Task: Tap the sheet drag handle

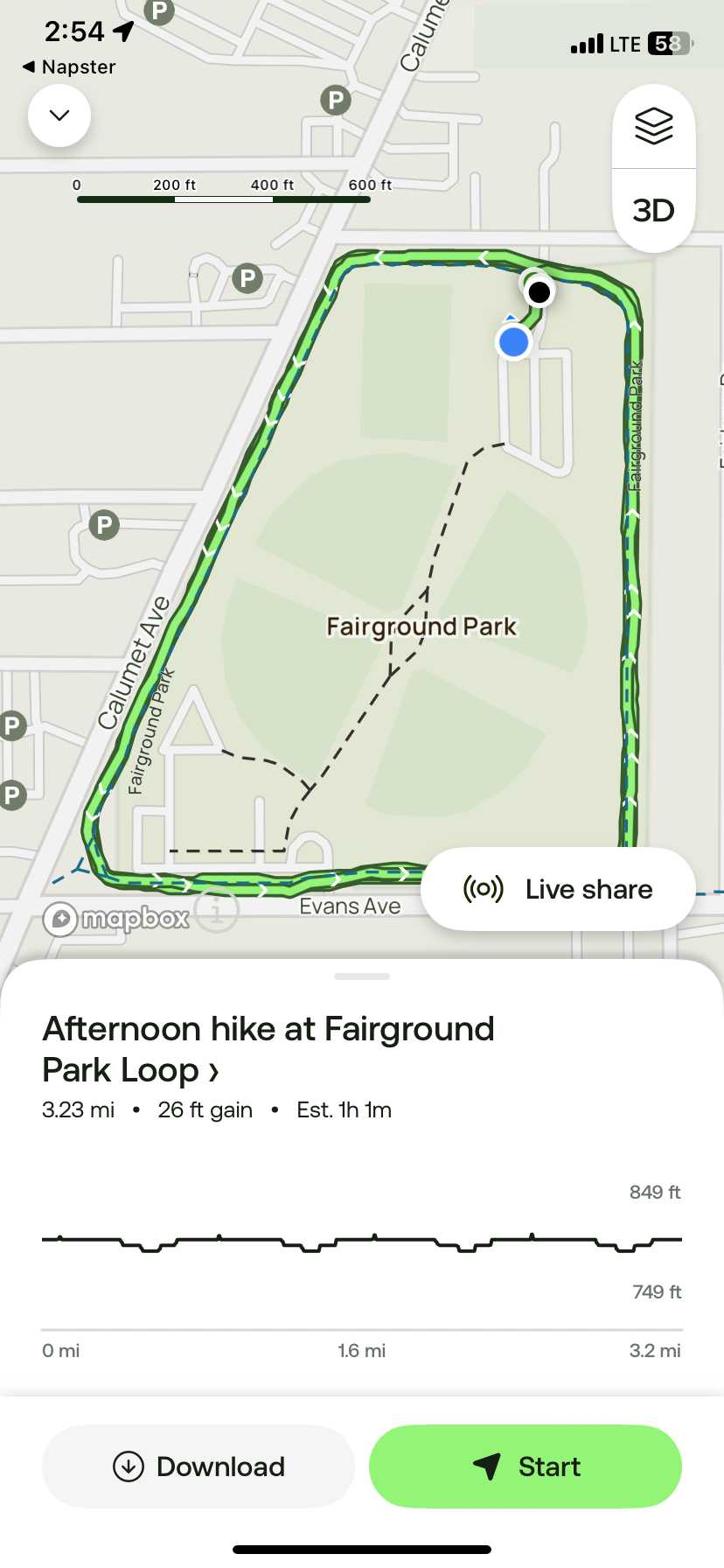Action: [x=362, y=976]
